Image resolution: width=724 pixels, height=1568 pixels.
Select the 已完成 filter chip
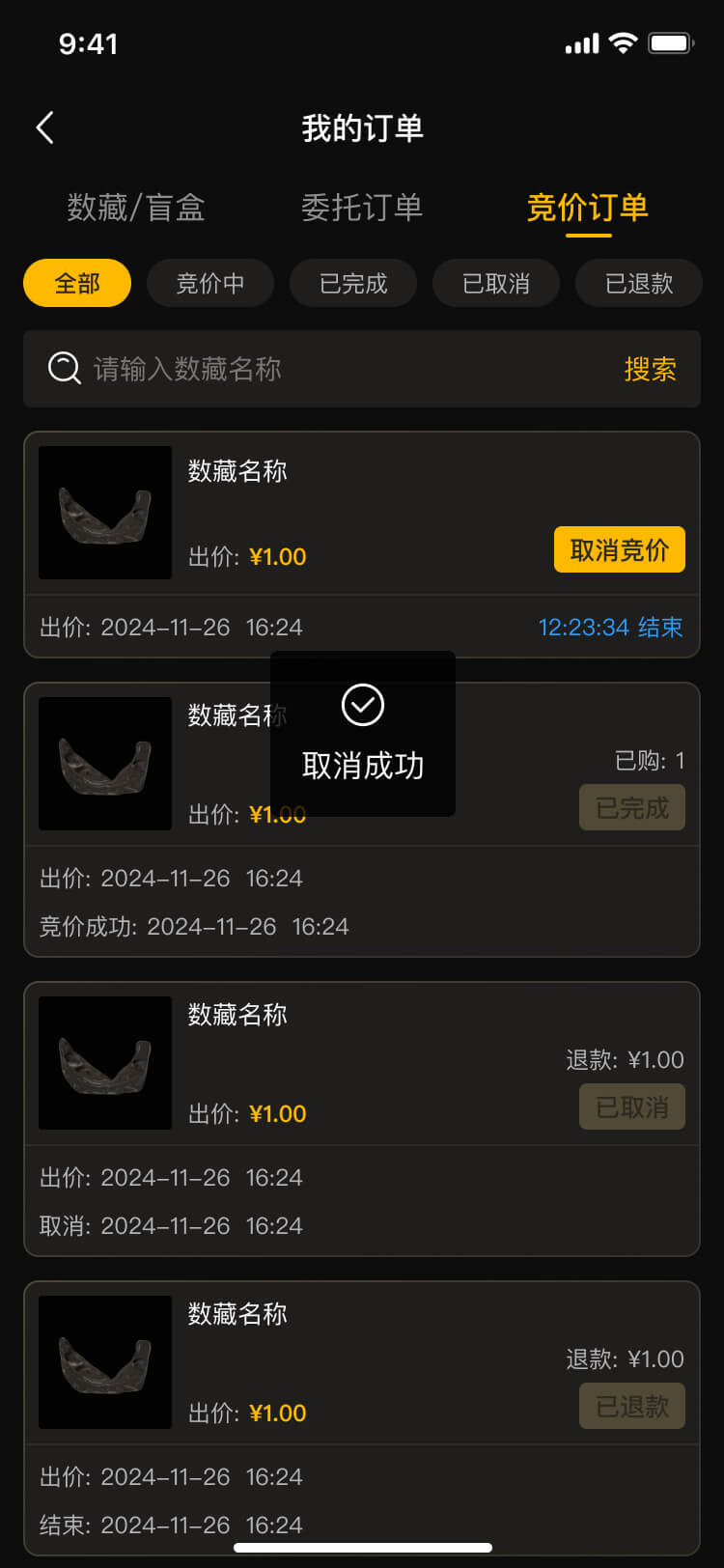[353, 283]
